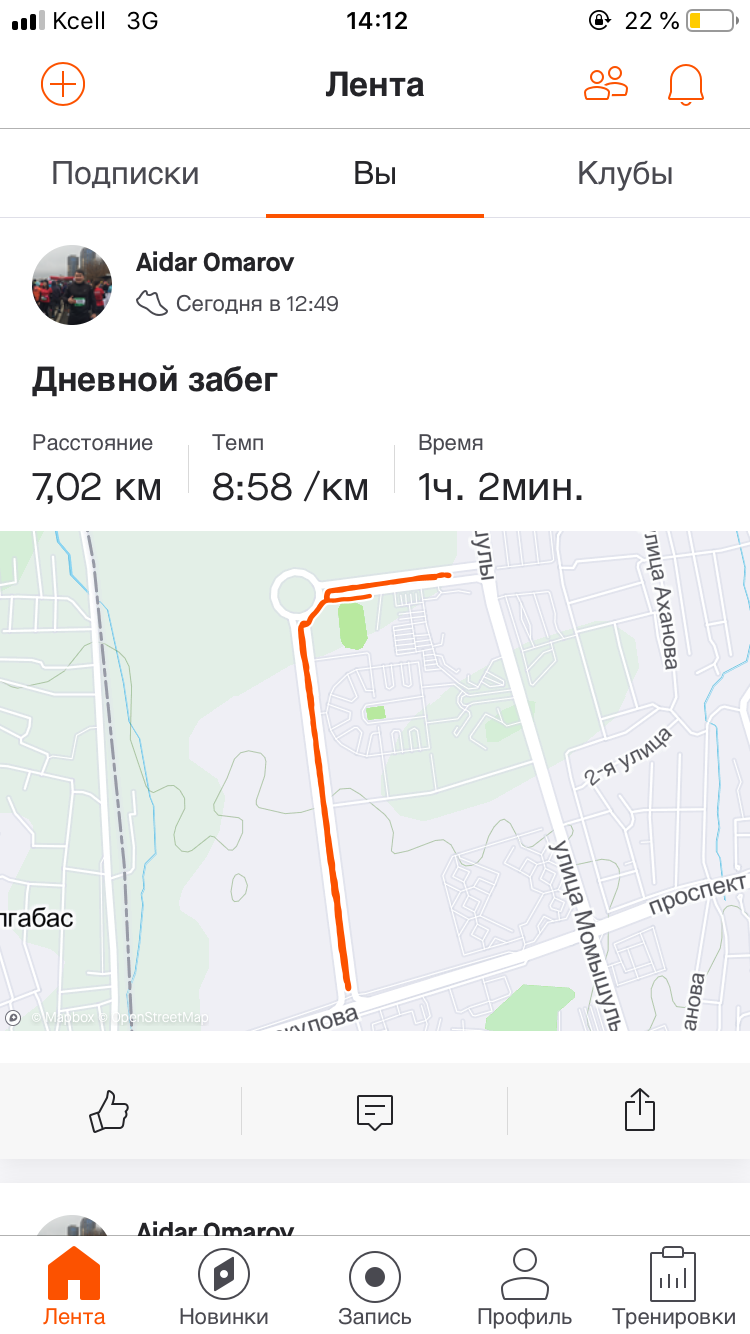Give kudos to Дневной забег
The height and width of the screenshot is (1334, 750).
(x=110, y=1110)
